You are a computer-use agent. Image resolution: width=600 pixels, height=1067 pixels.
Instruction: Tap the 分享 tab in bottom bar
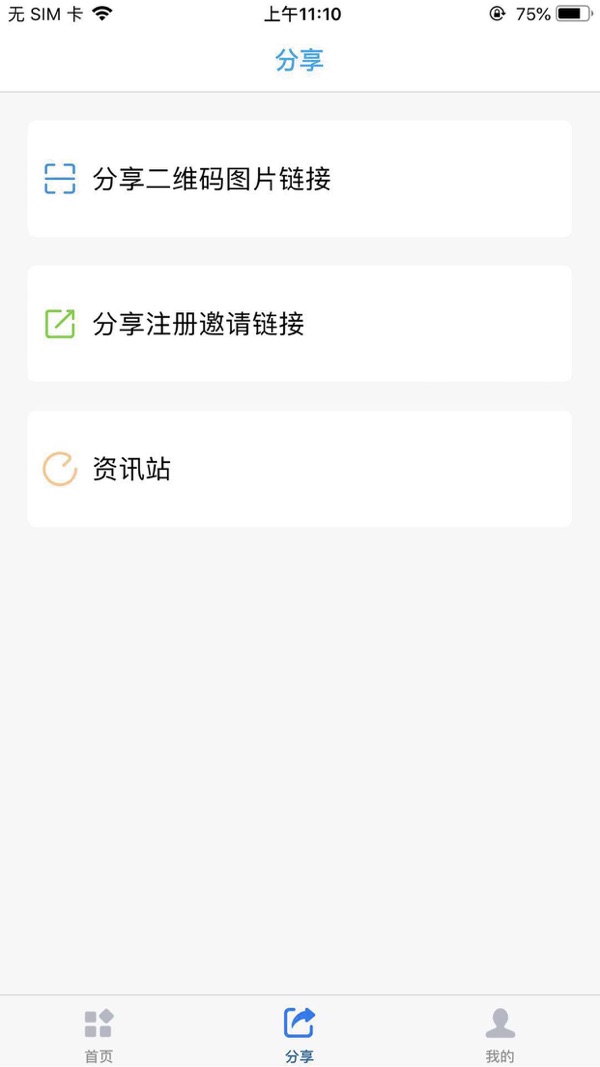(299, 1034)
